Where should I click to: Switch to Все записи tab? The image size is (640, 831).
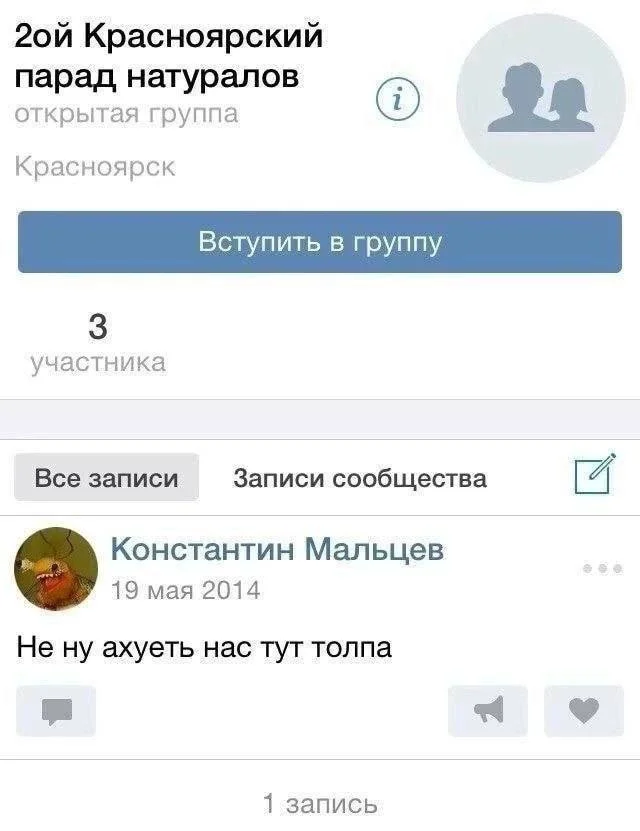click(x=106, y=478)
